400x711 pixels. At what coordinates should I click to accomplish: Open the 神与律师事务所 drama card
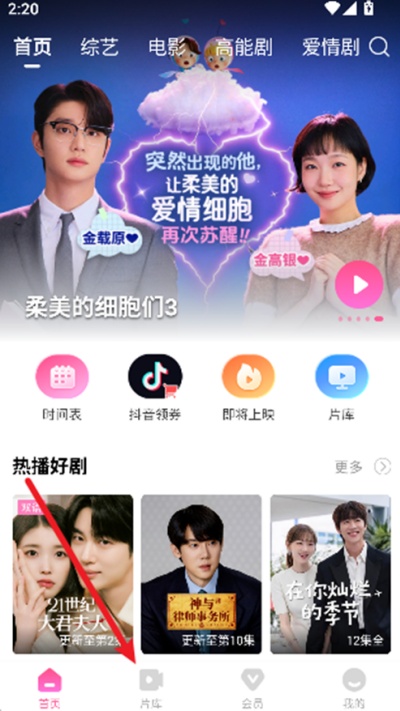(x=201, y=574)
